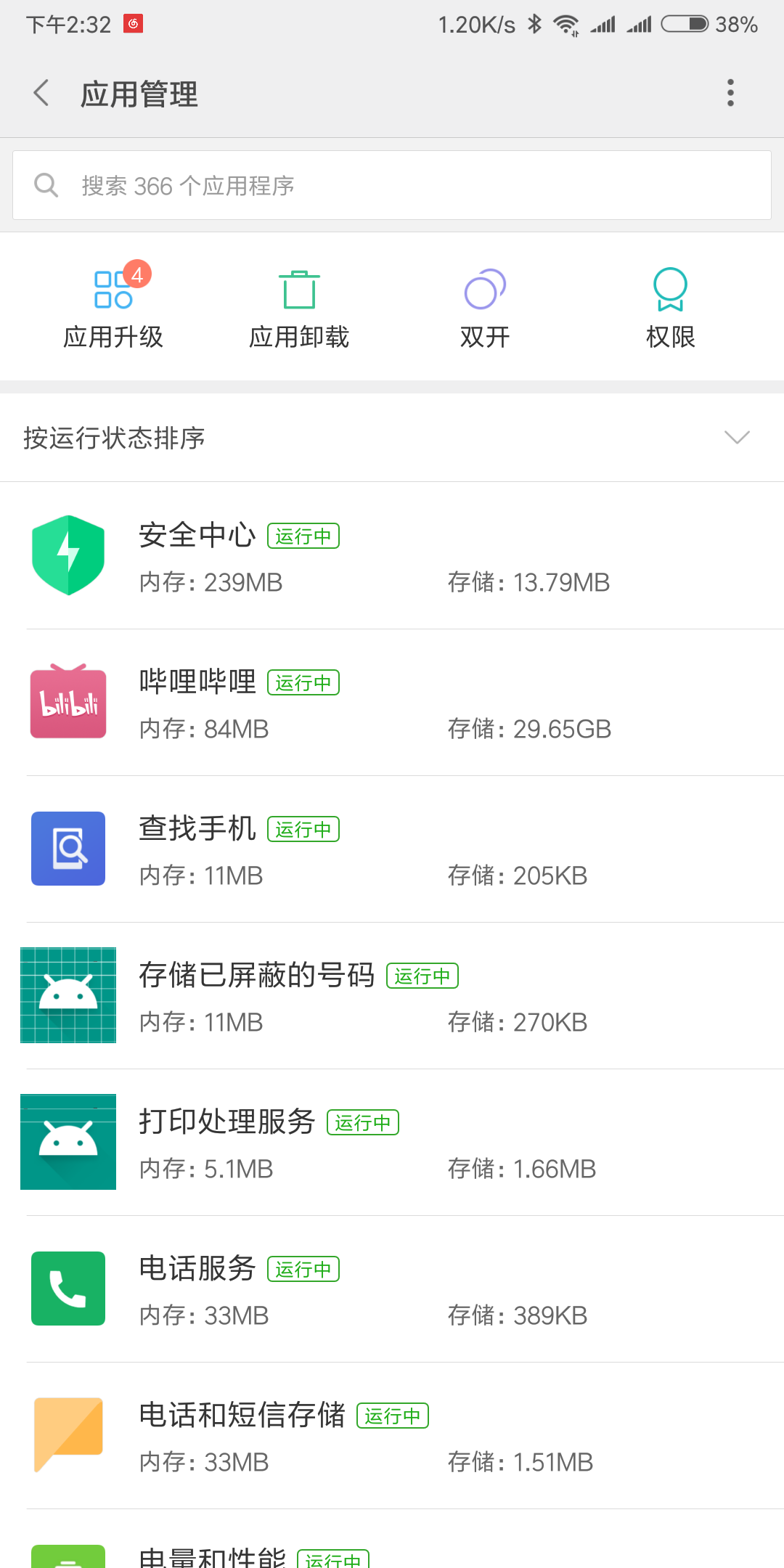The width and height of the screenshot is (784, 1568).
Task: Tap the search box for 366 apps
Action: [392, 186]
